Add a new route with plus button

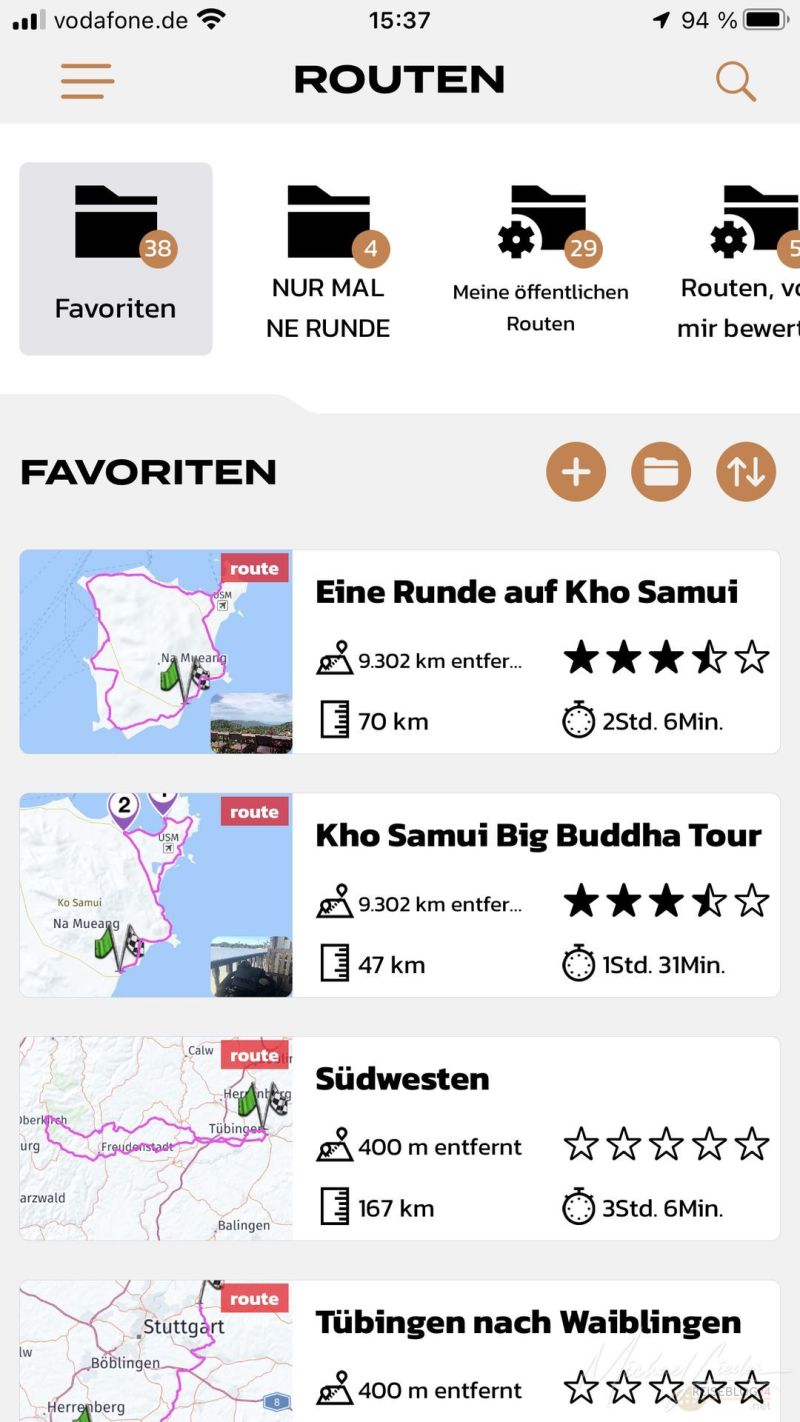coord(576,471)
